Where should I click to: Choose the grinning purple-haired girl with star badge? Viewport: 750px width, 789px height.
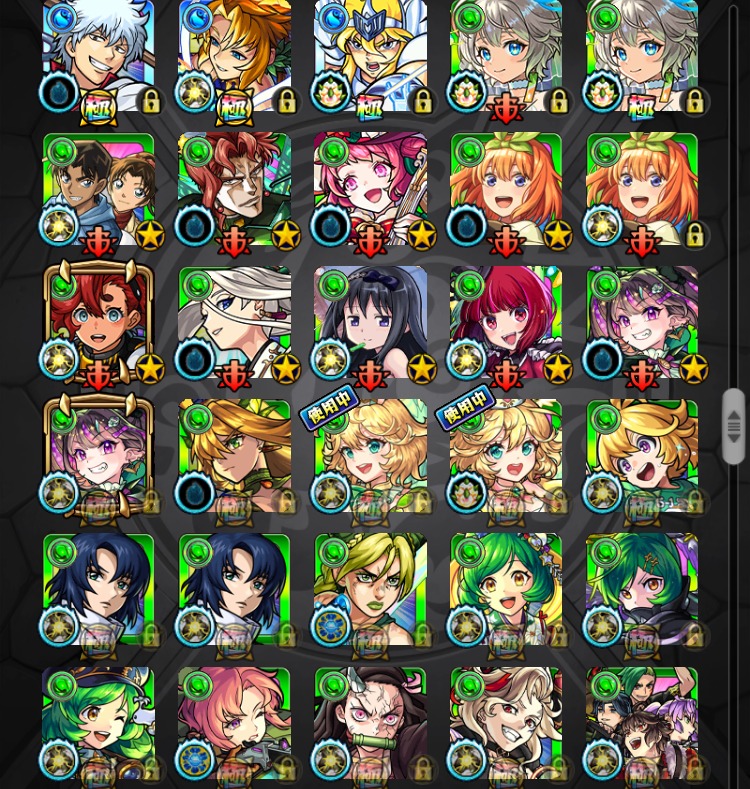[x=642, y=323]
